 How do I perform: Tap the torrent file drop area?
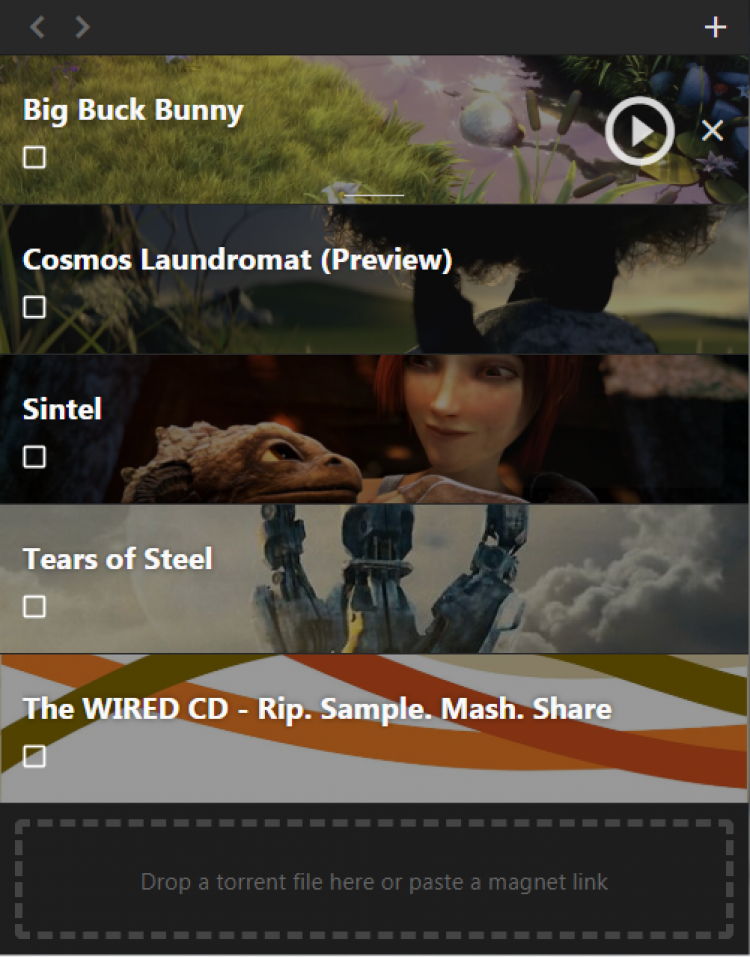pos(374,880)
